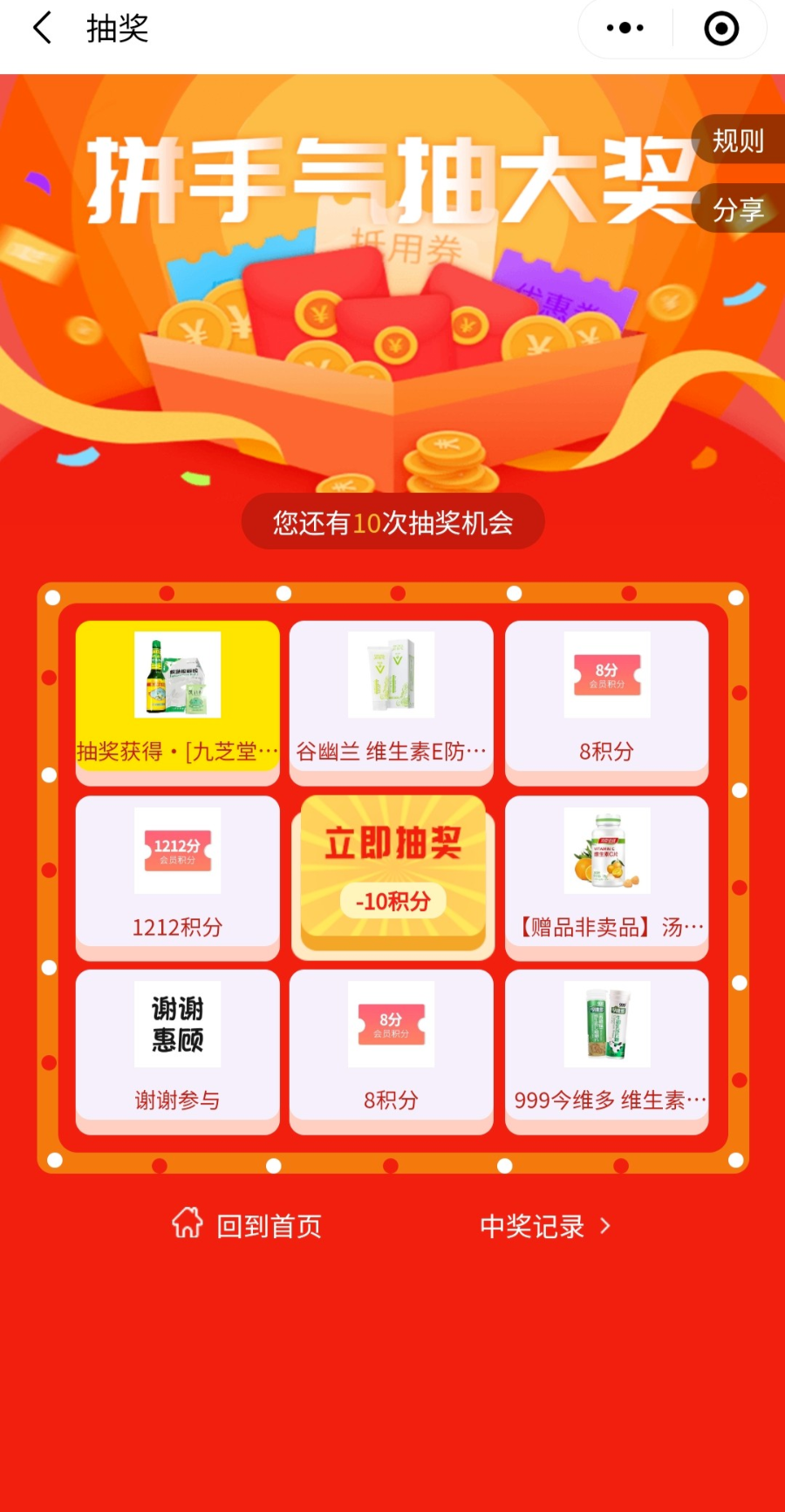
Task: Click the 谢谢惠顾 thank-you tile image
Action: [176, 1025]
